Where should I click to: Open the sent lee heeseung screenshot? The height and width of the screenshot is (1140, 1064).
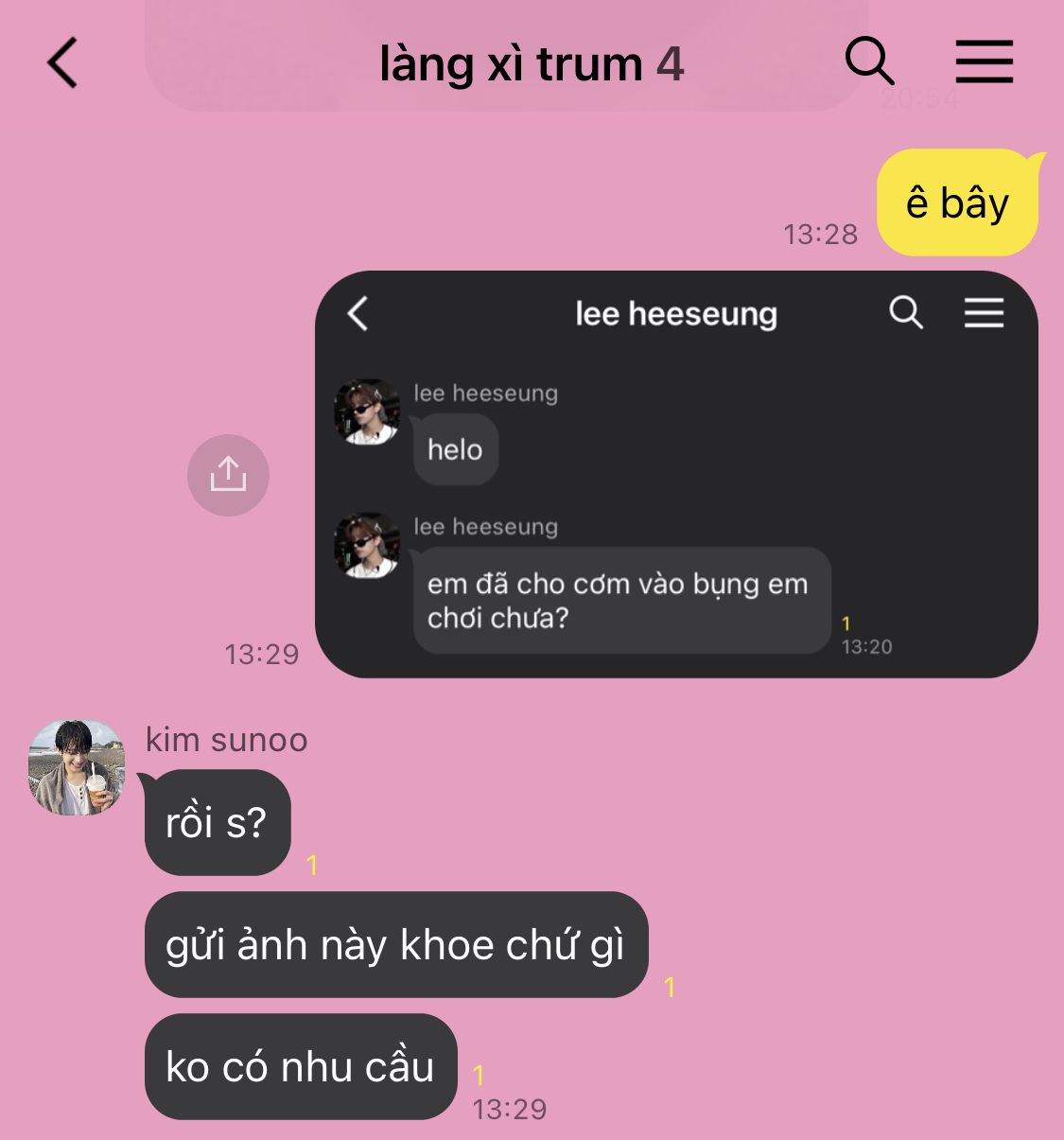coord(676,474)
